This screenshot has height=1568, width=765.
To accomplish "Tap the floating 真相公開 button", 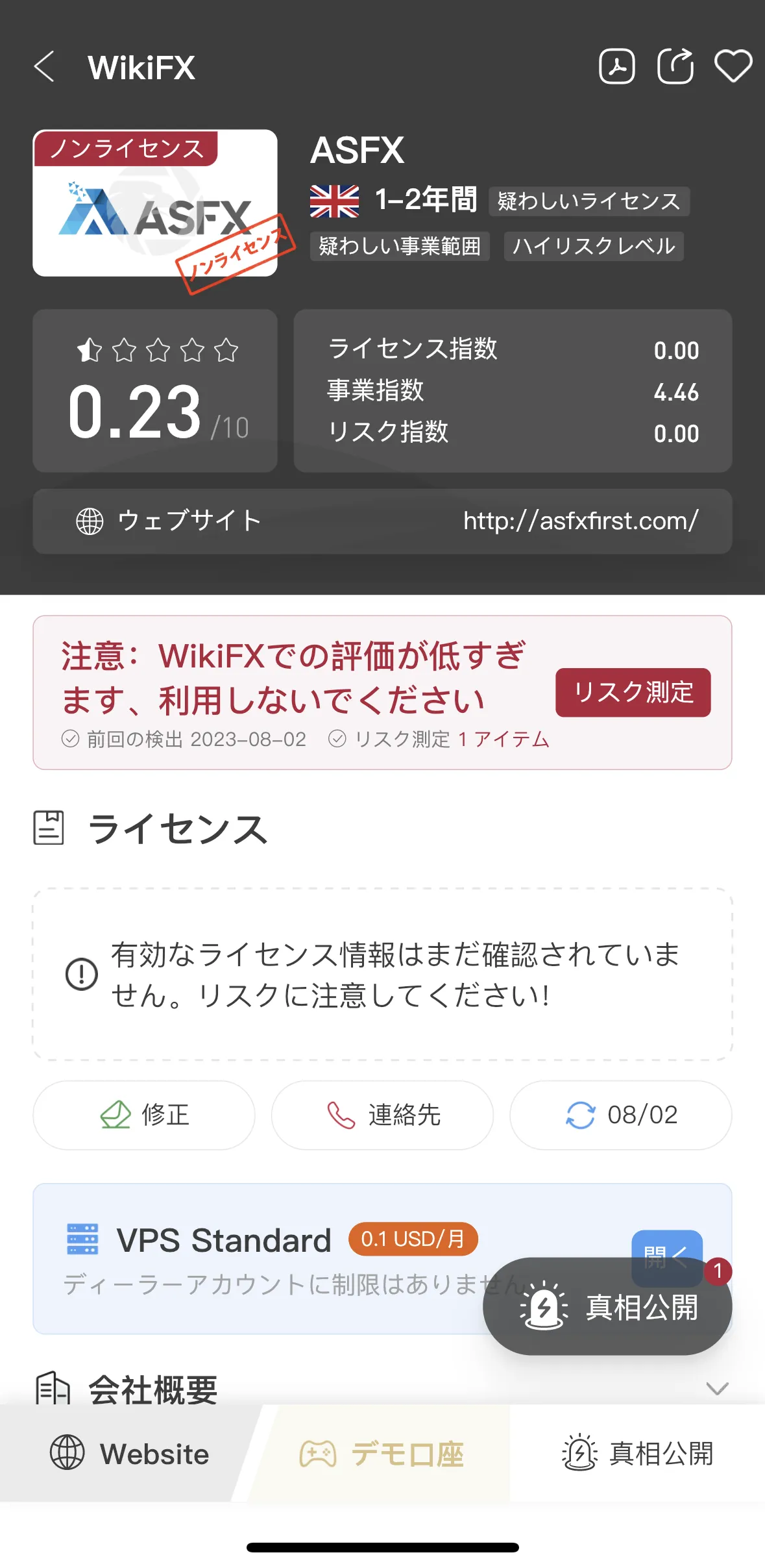I will 607,1306.
